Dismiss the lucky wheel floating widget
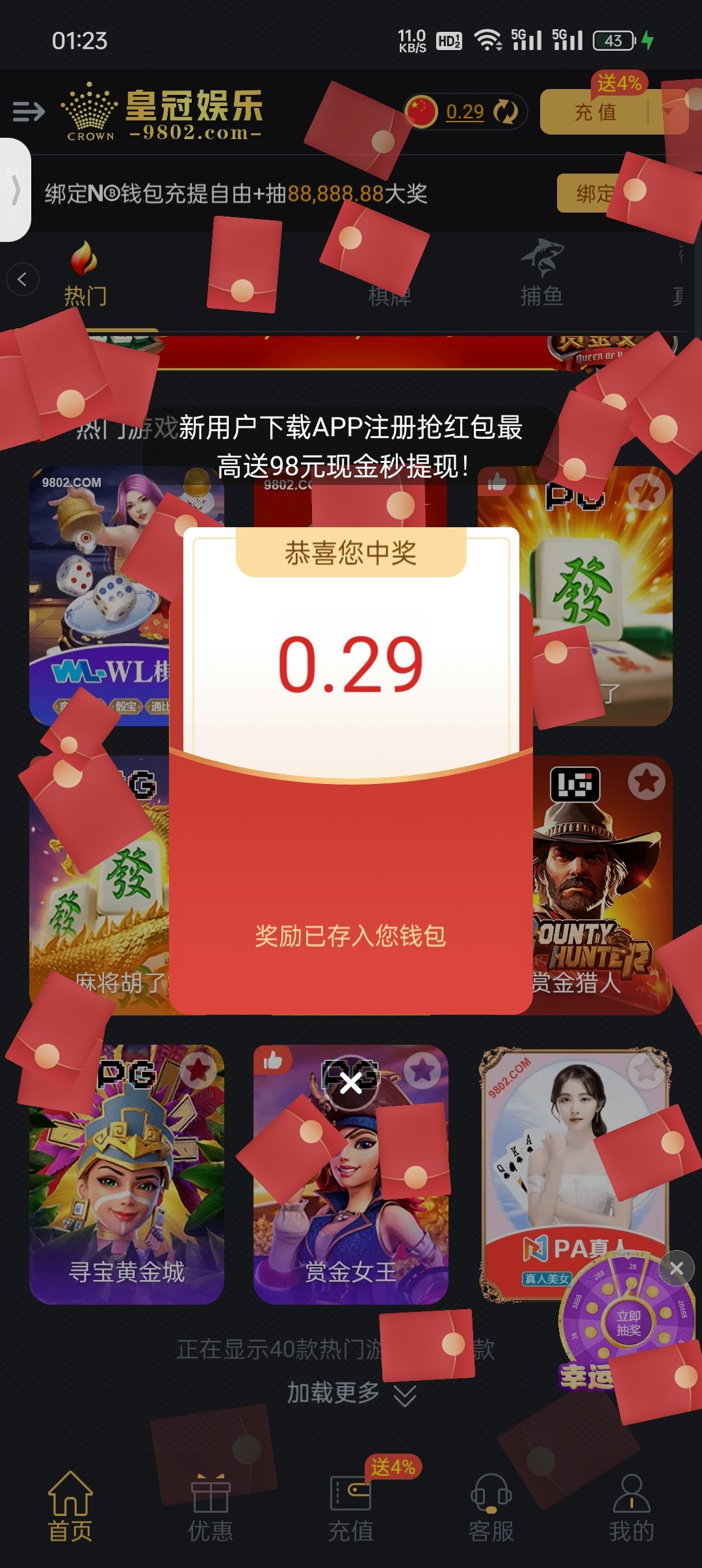702x1568 pixels. pyautogui.click(x=676, y=1268)
